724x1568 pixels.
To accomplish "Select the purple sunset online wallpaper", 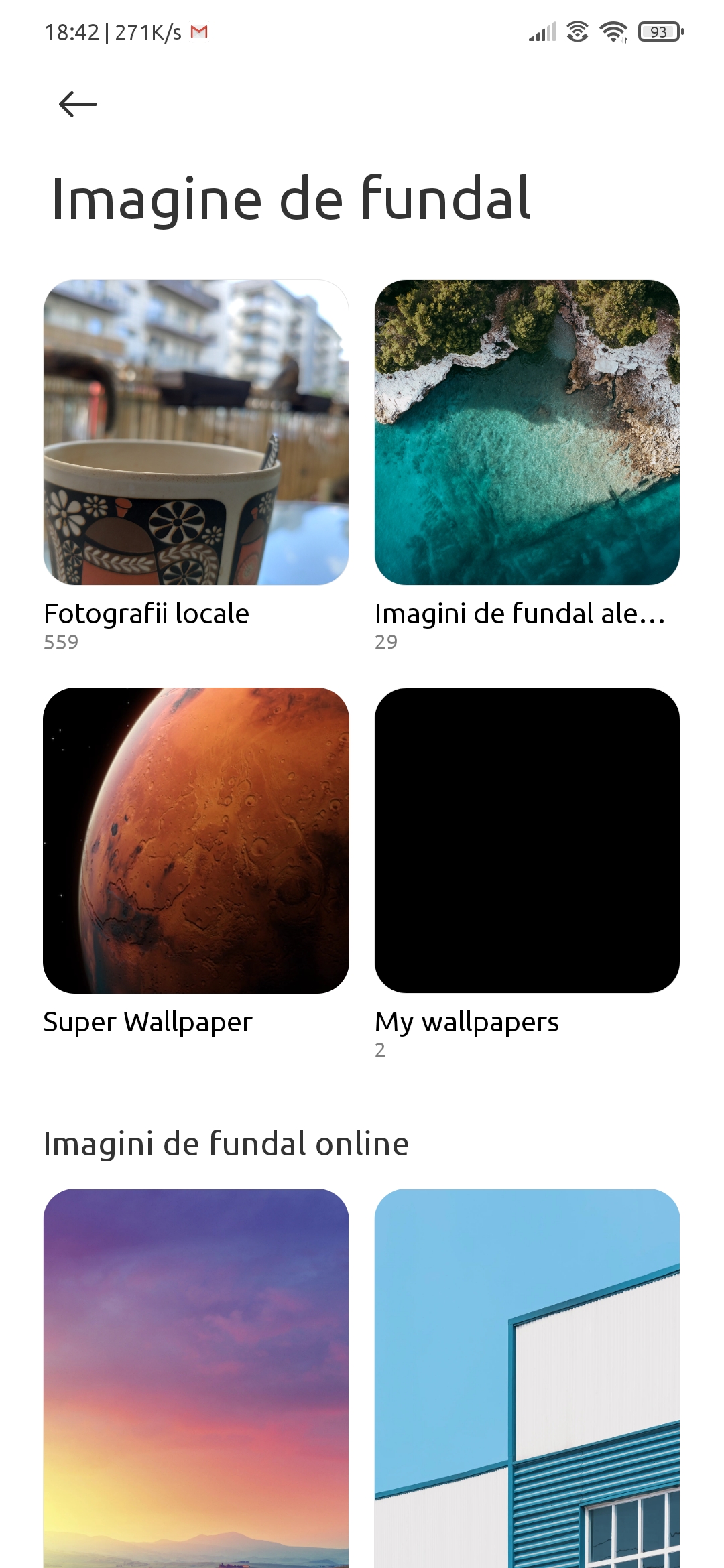I will coord(196,1378).
